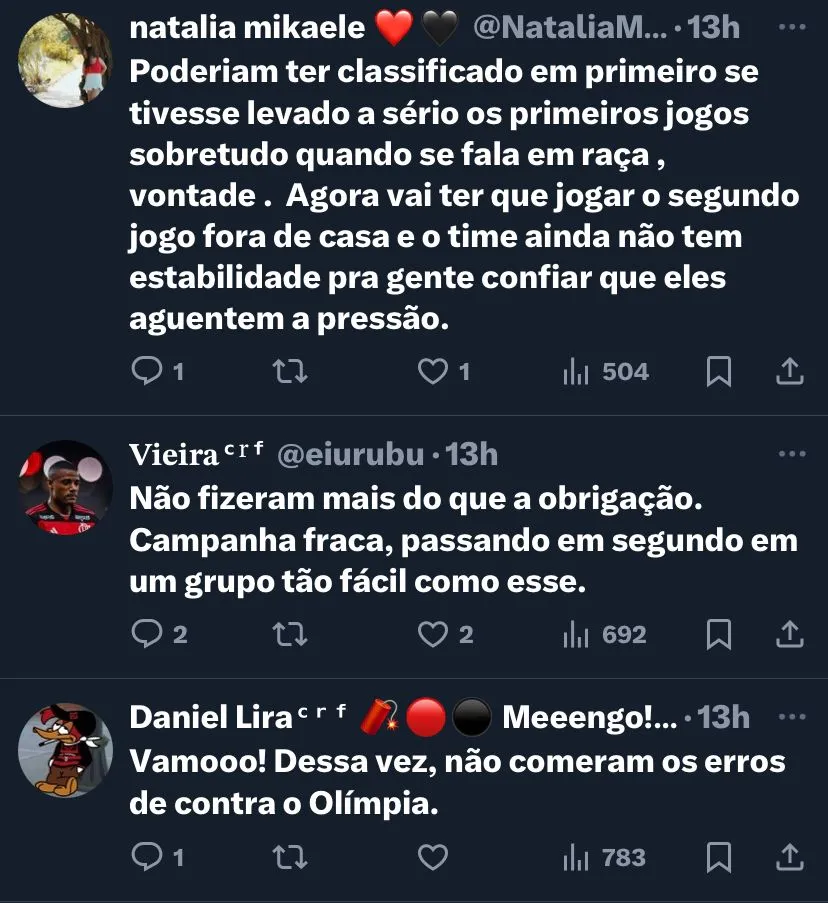Share Daniel Lira's tweet

point(790,857)
